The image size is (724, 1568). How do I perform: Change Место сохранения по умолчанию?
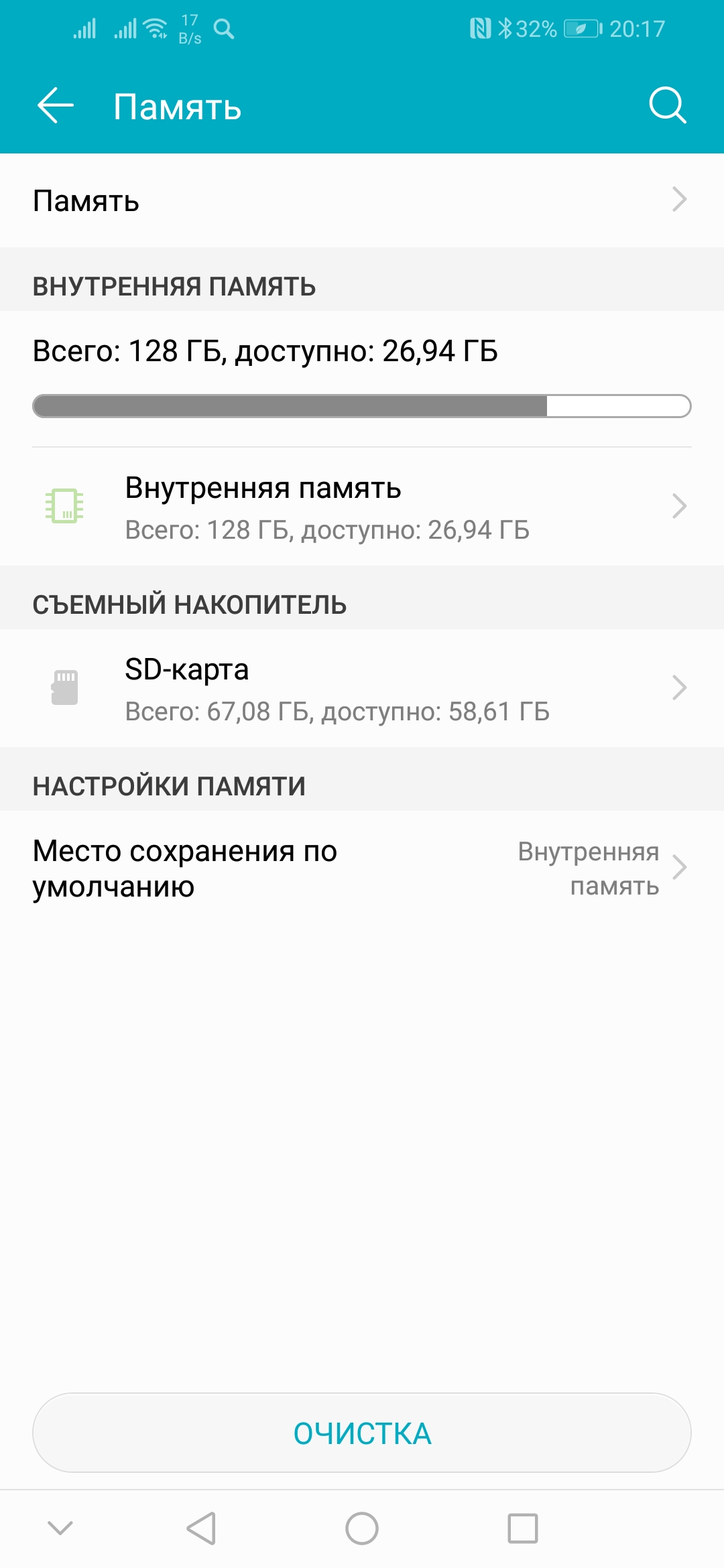pyautogui.click(x=362, y=868)
